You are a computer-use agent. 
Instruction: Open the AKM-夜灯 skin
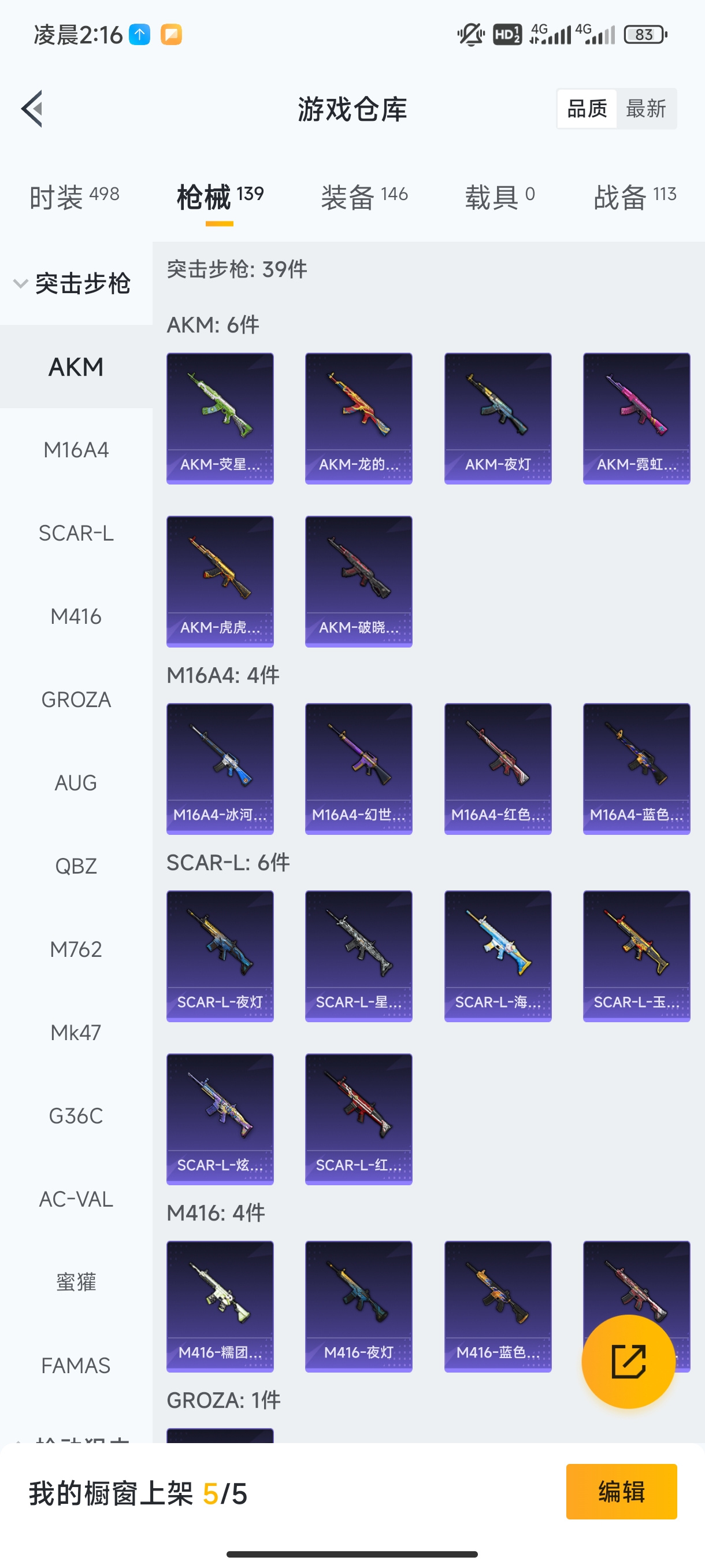pos(498,418)
